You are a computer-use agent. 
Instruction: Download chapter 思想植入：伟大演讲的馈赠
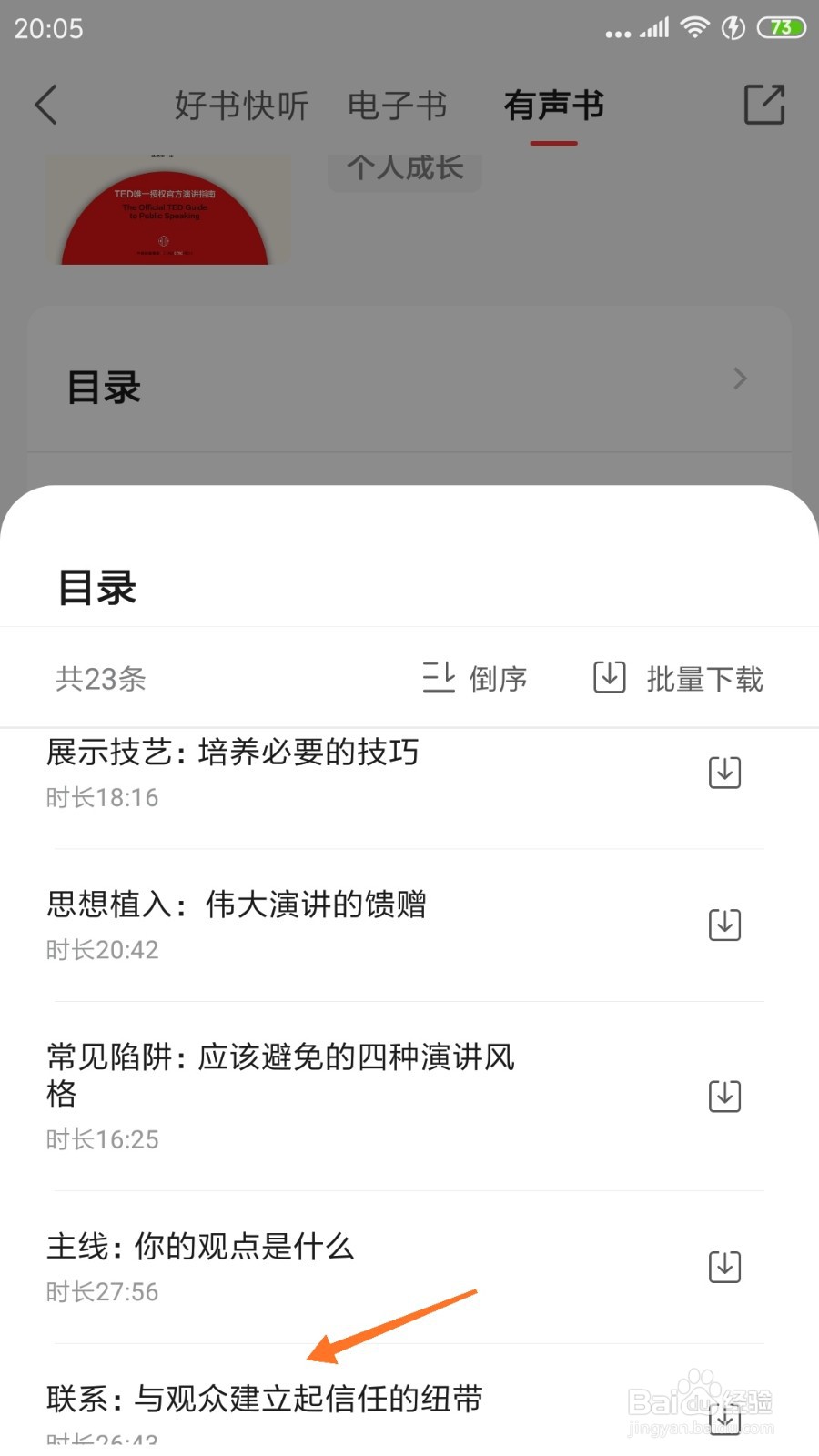tap(724, 925)
